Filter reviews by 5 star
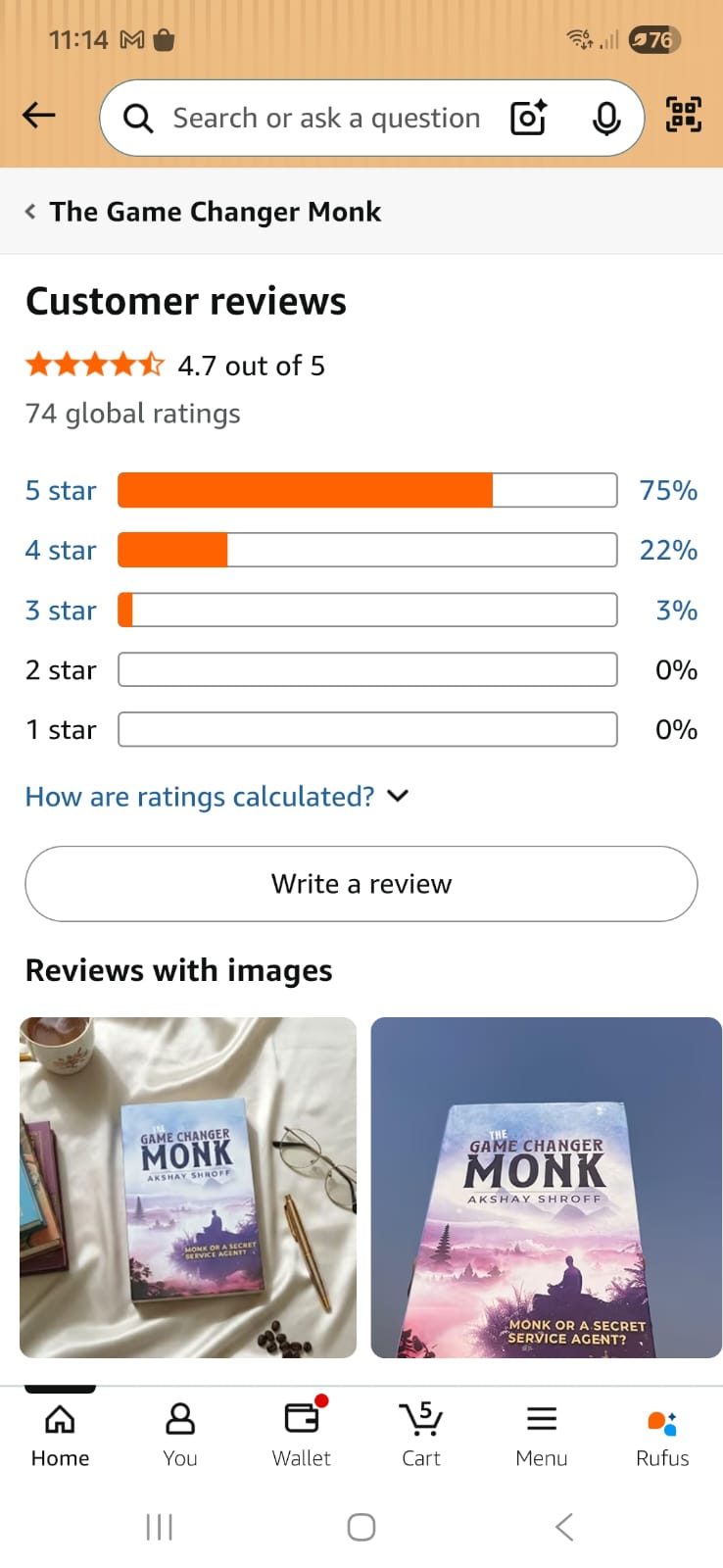Screen dimensions: 723x1568 (x=61, y=490)
